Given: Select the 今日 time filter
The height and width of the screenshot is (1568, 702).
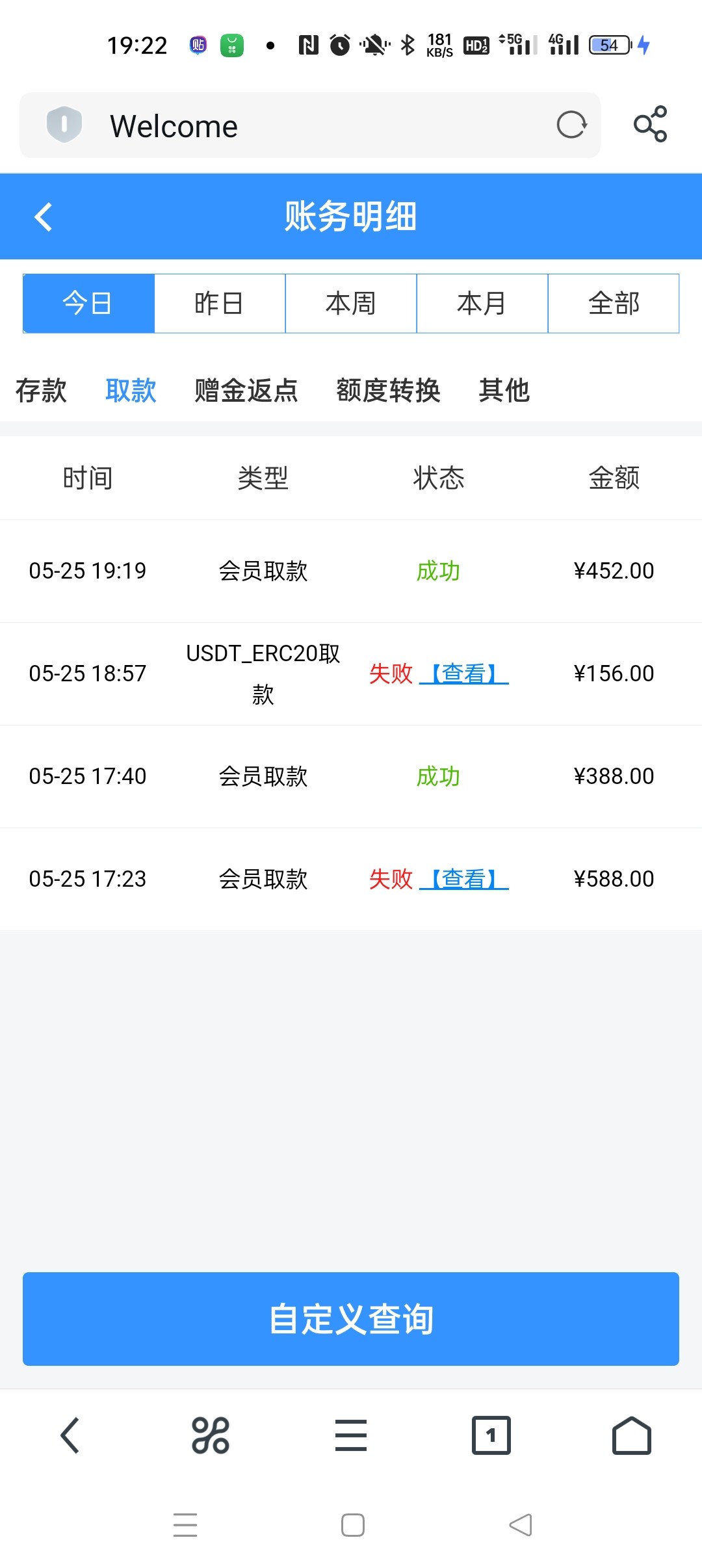Looking at the screenshot, I should 88,304.
